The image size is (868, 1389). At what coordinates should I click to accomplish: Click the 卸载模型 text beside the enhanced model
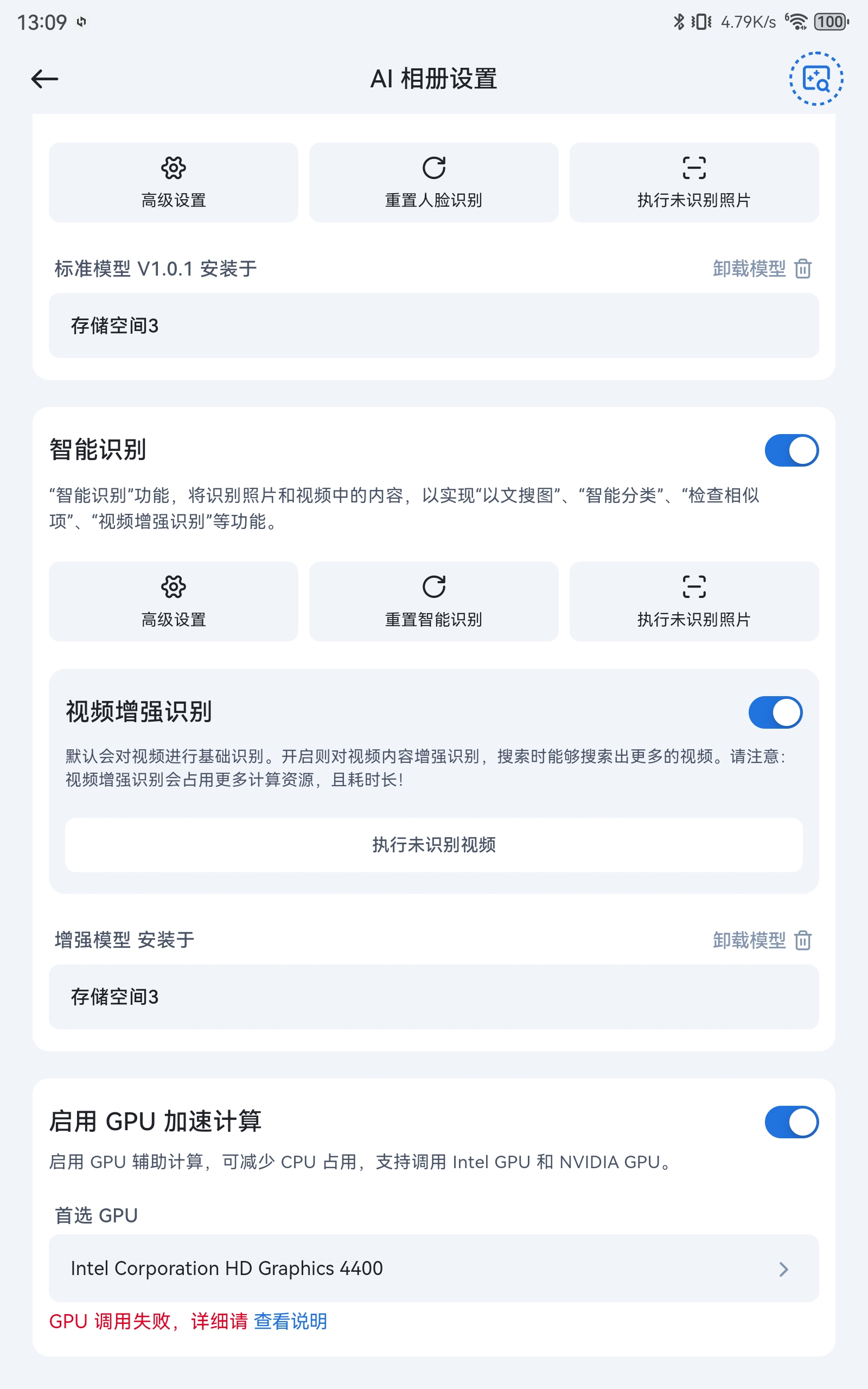click(x=749, y=940)
